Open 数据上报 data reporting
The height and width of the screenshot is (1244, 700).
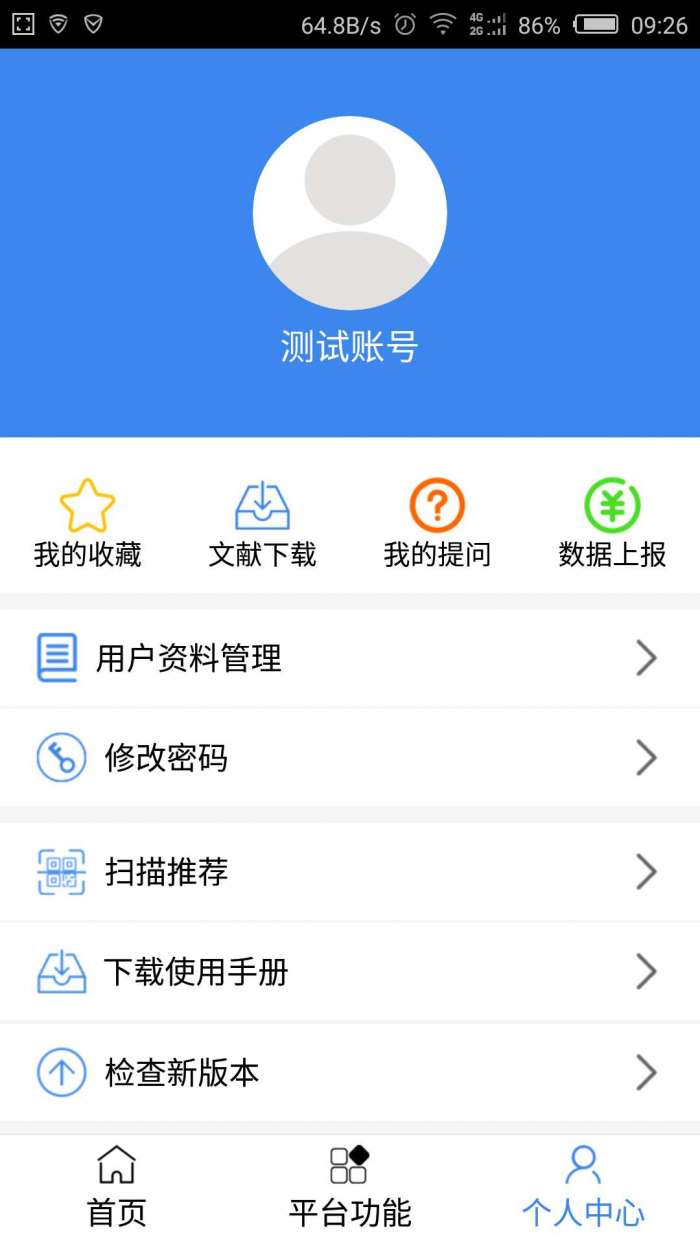[612, 523]
